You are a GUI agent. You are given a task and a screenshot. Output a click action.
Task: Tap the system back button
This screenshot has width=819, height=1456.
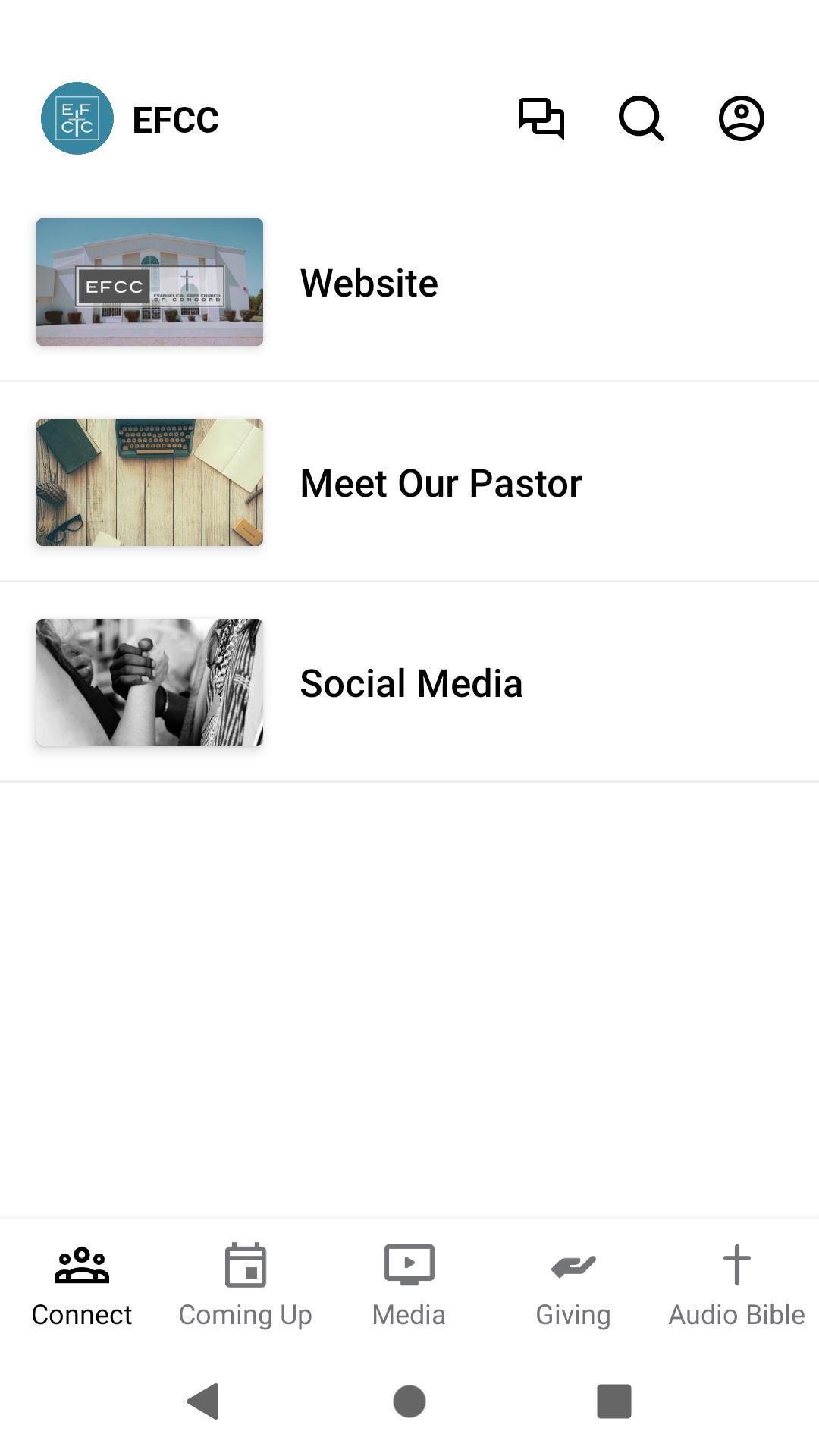point(203,1401)
